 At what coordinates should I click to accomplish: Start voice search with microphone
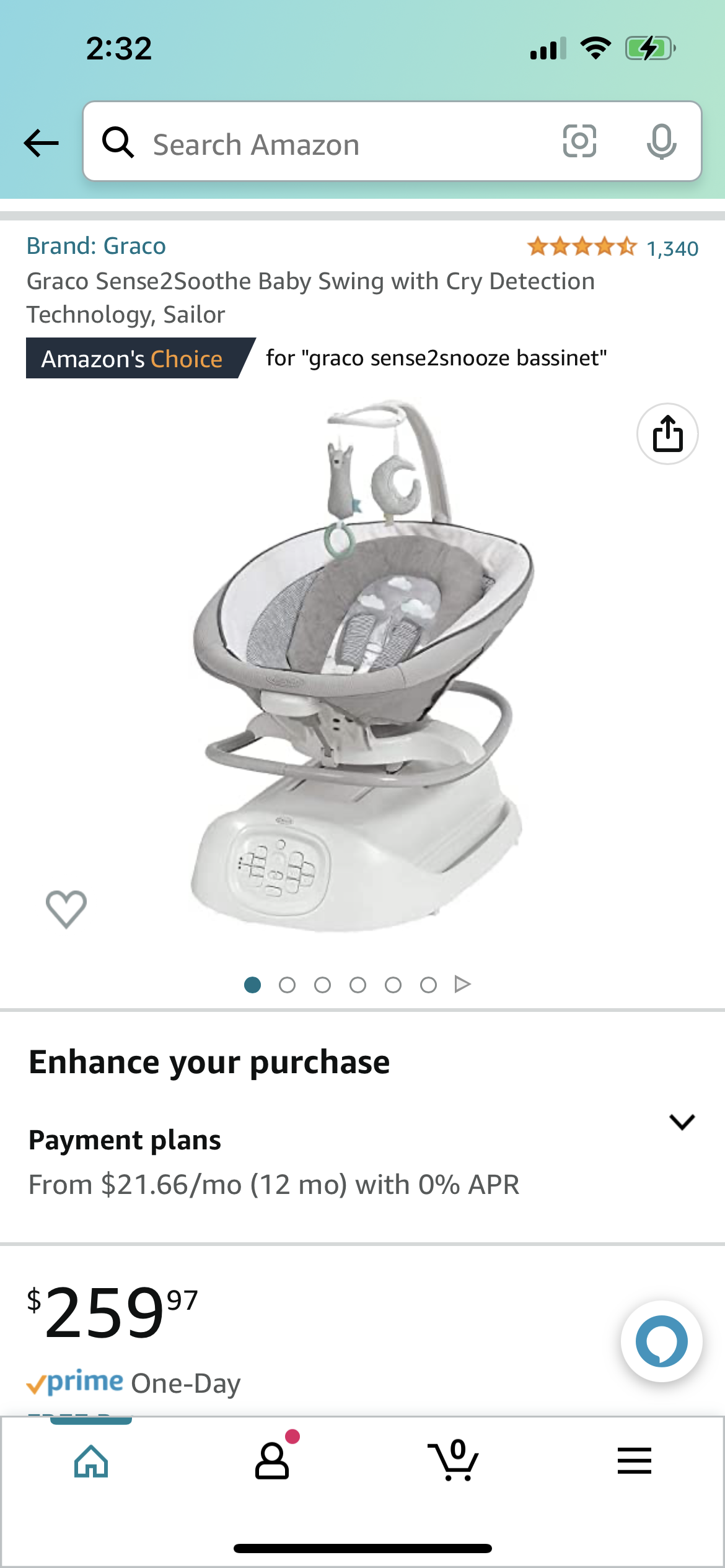(661, 142)
